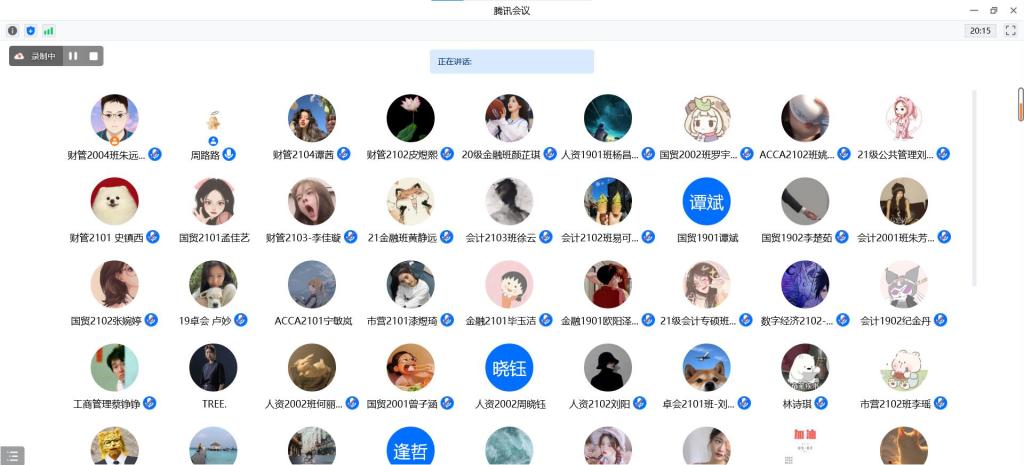Select participant 国贸1901谭斌
Viewport: 1024px width, 465px height.
(707, 202)
